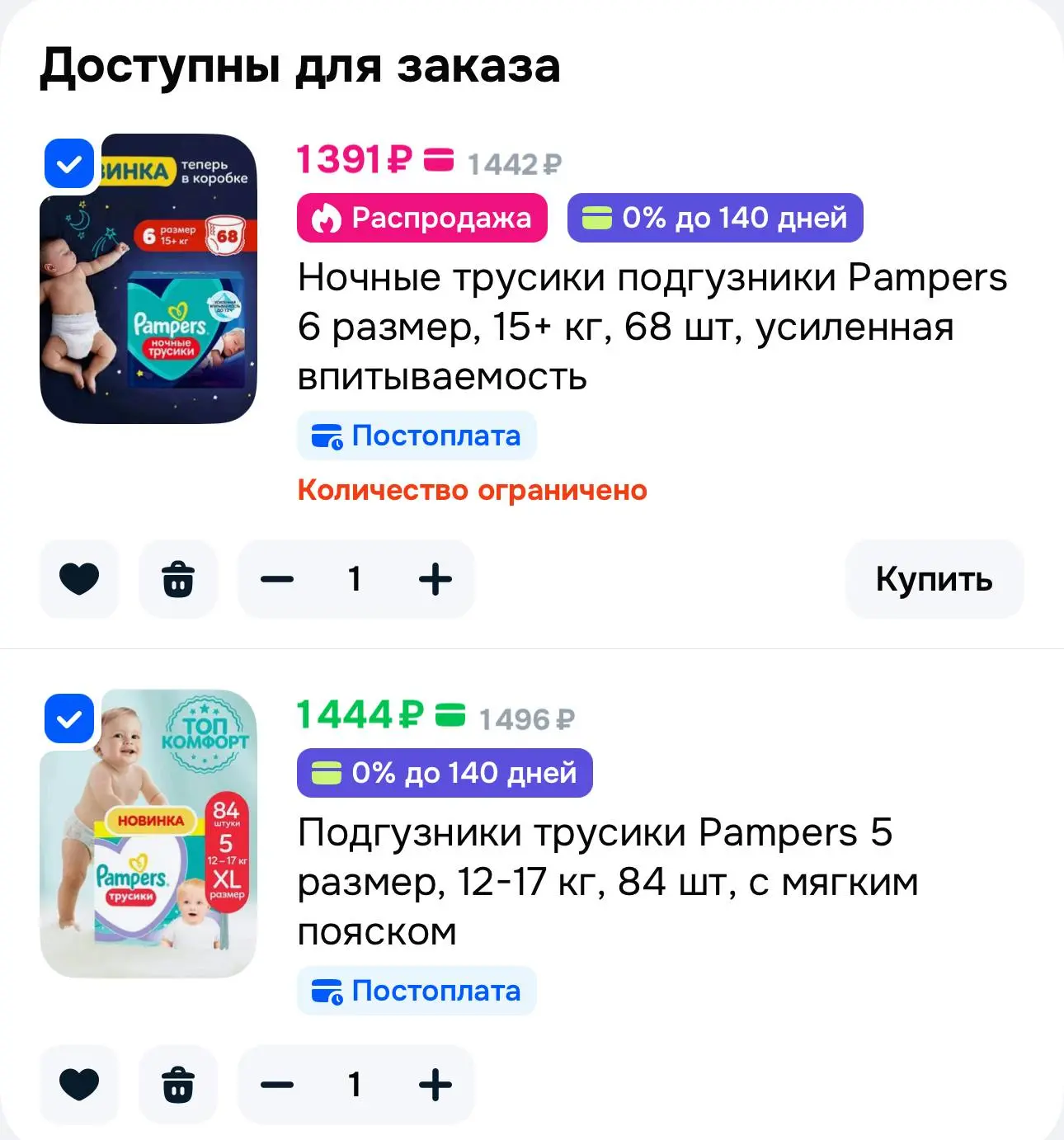This screenshot has height=1140, width=1064.
Task: Tap the Распродажа badge on night pants
Action: tap(421, 218)
